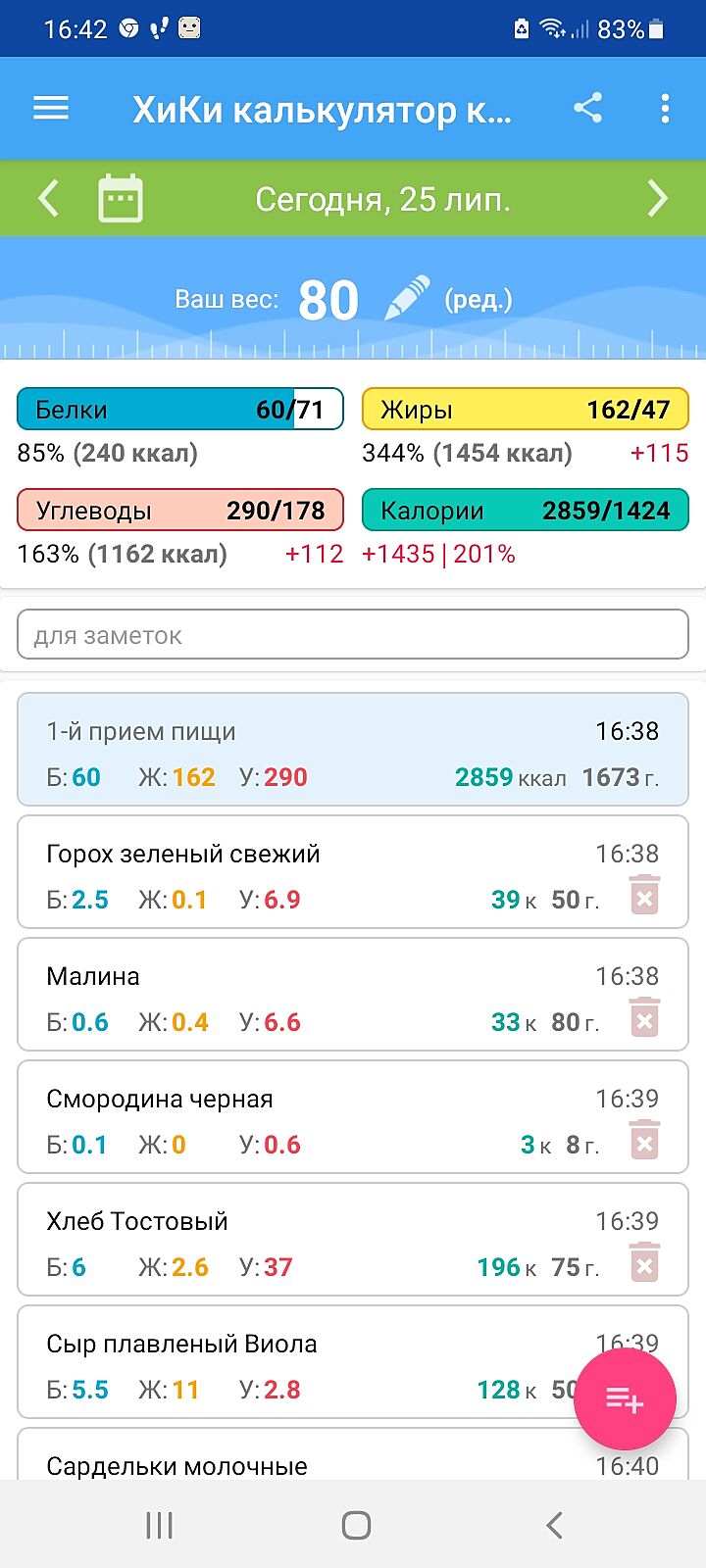Delete the «Малина» entry

pyautogui.click(x=644, y=1018)
